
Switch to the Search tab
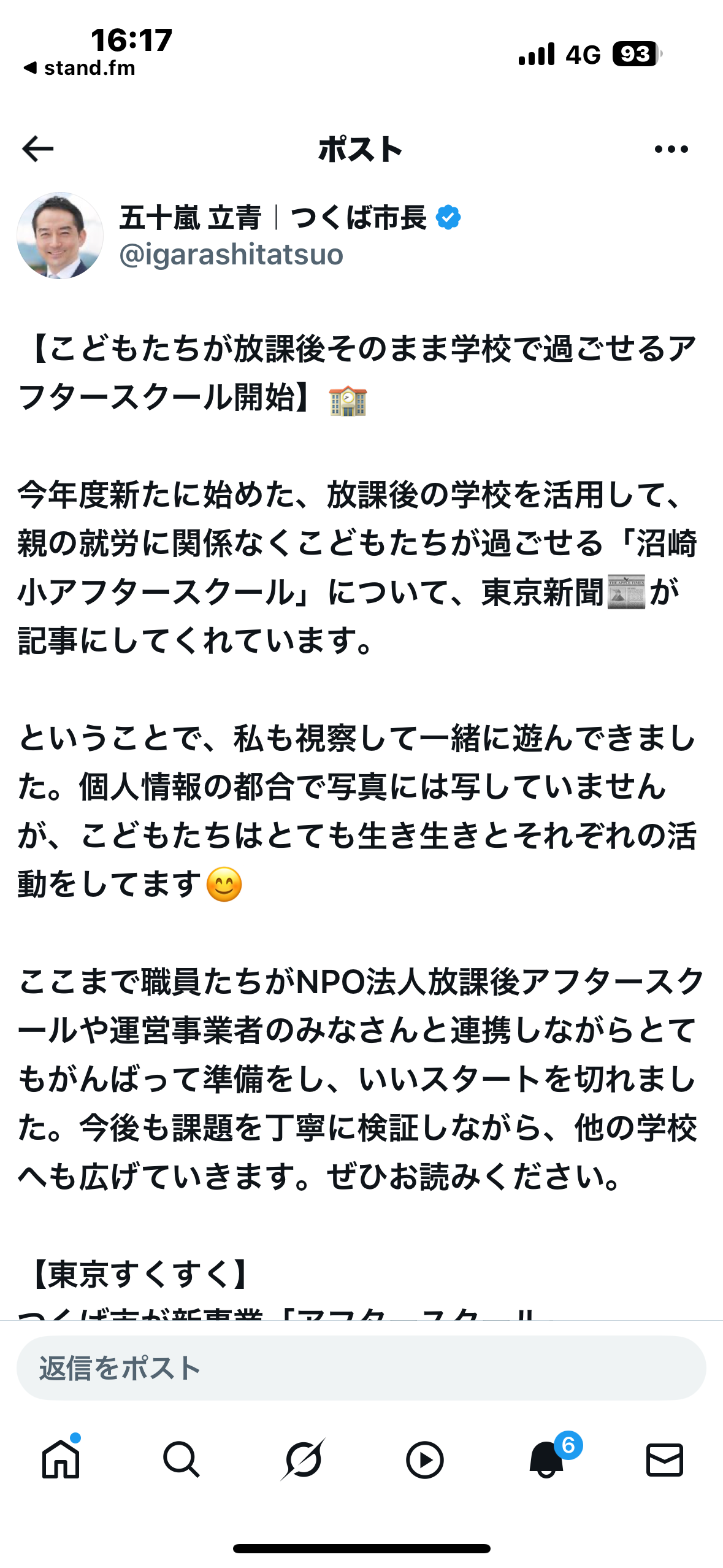tap(182, 1459)
